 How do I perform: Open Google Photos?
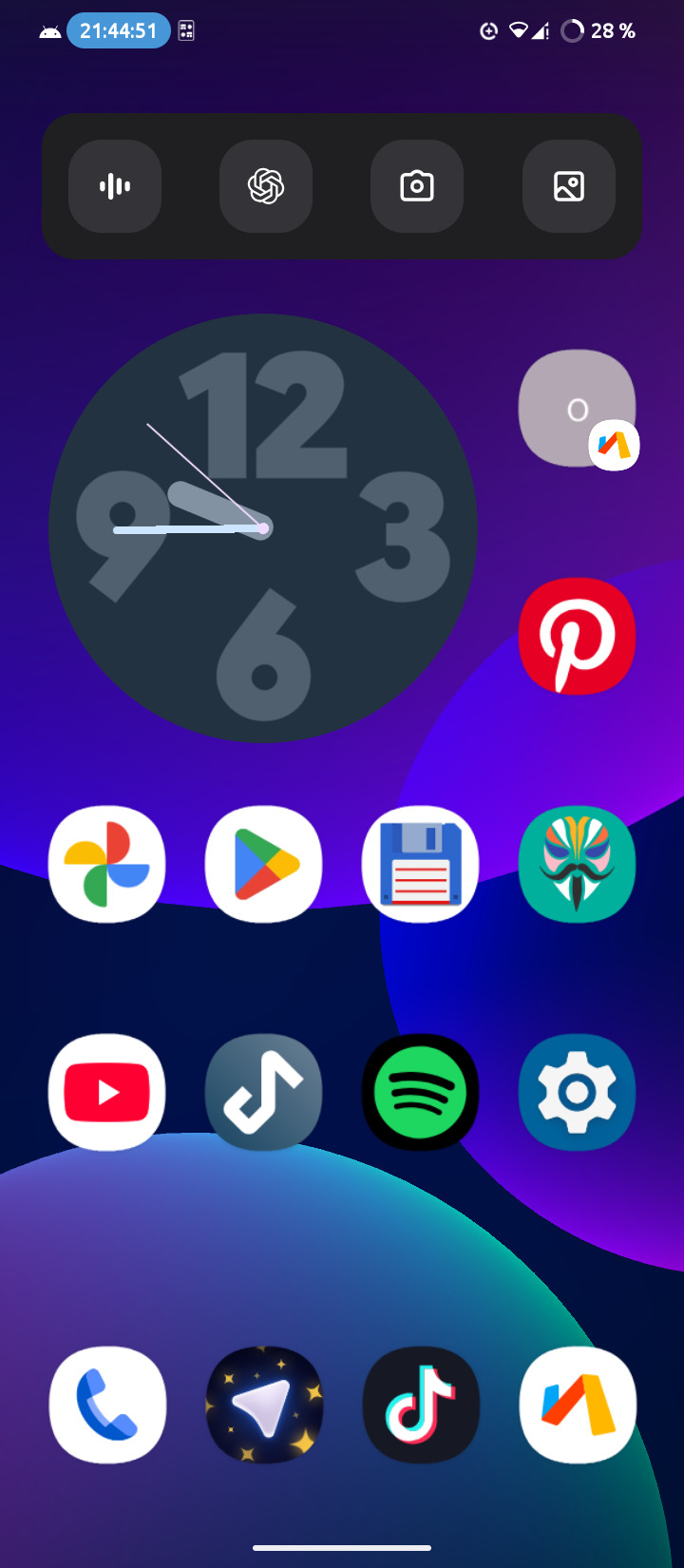pyautogui.click(x=106, y=864)
